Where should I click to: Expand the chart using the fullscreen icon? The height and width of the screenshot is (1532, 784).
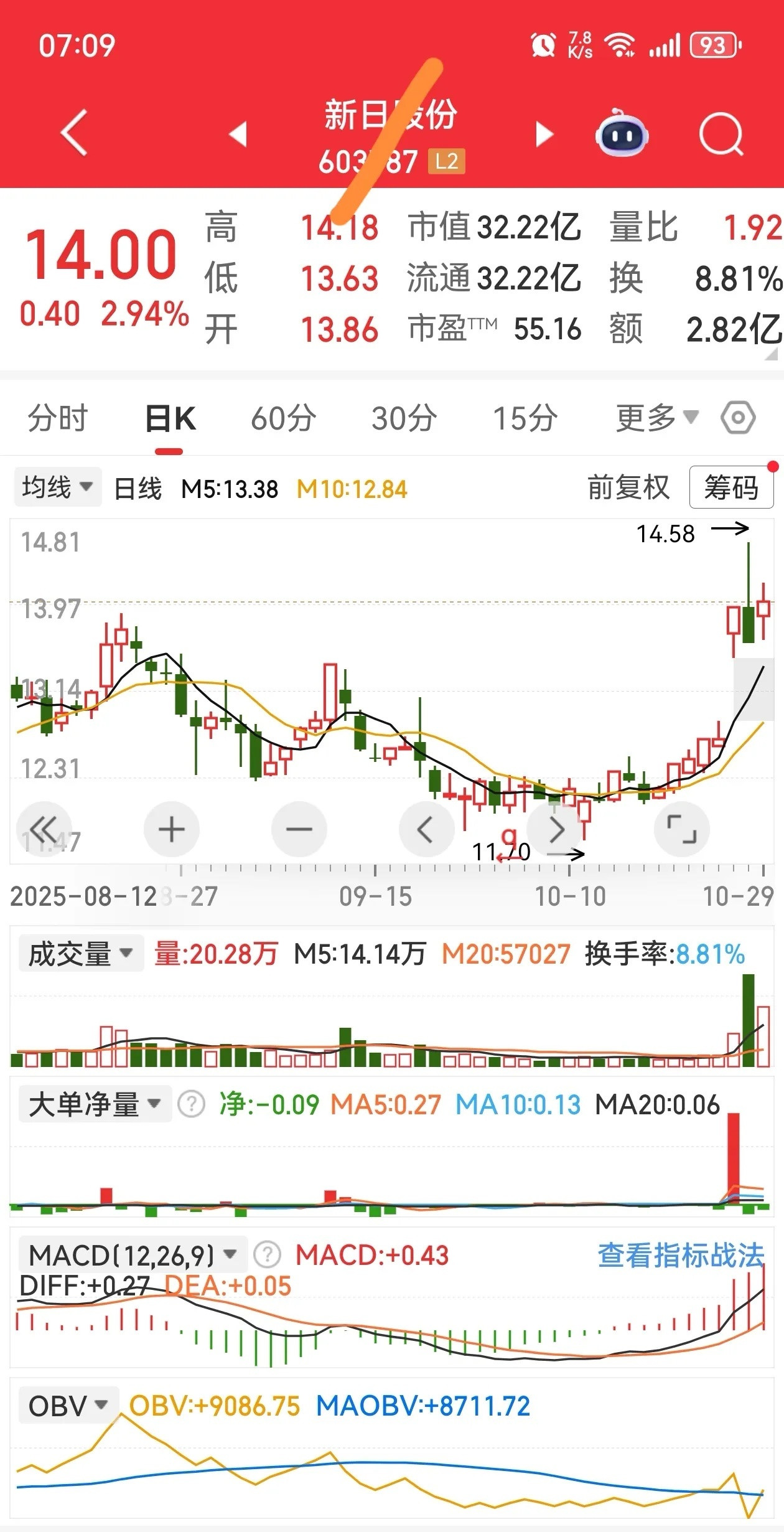pyautogui.click(x=682, y=829)
